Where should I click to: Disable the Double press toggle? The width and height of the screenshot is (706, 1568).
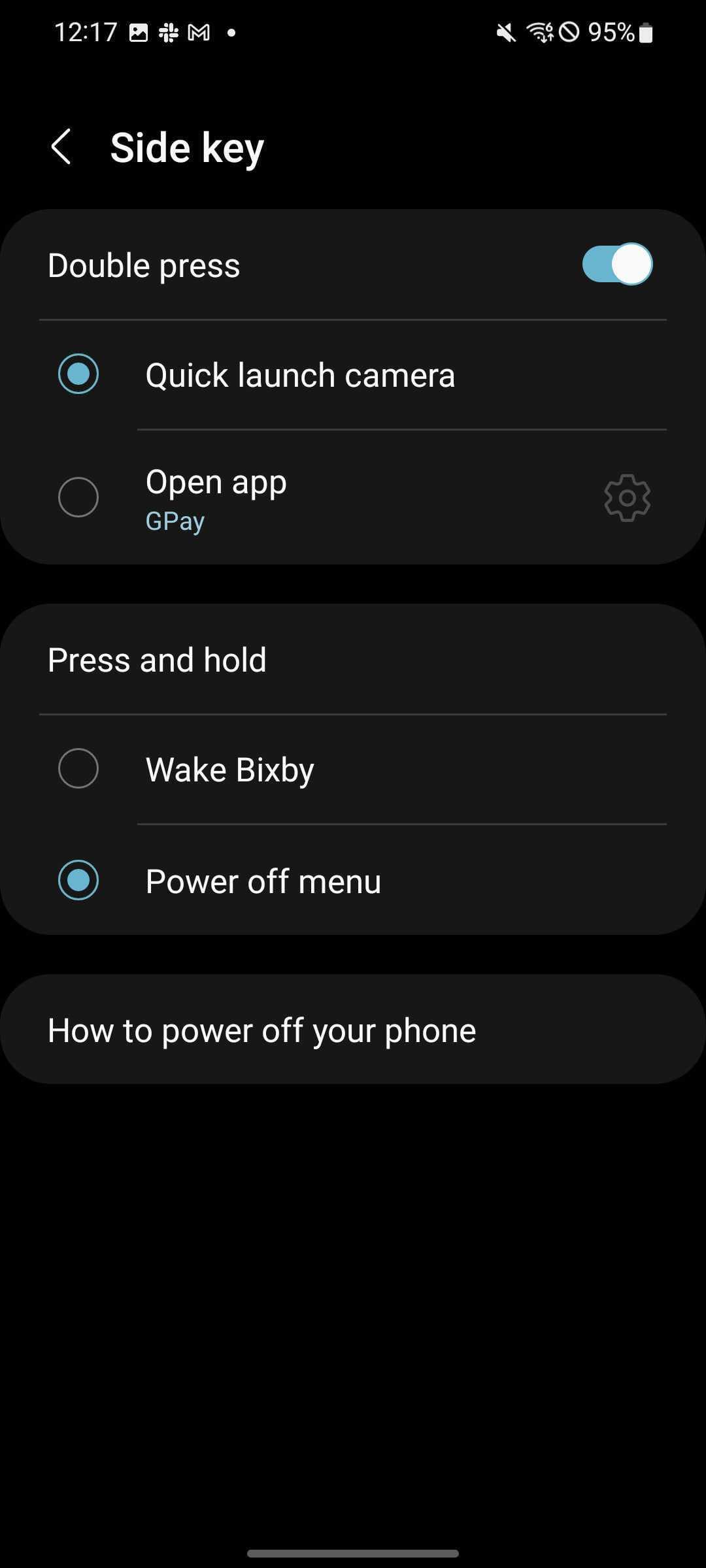pos(615,265)
